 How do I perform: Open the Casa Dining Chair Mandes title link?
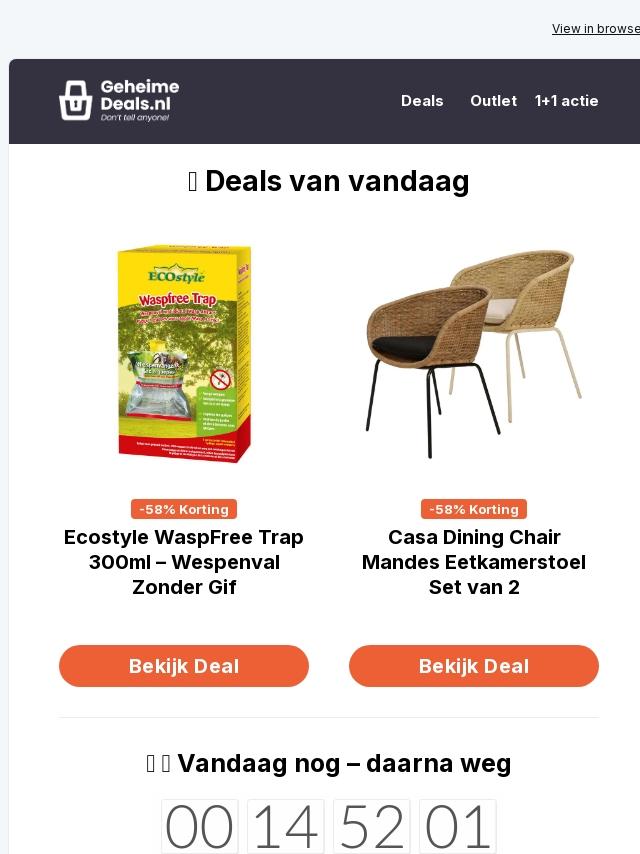click(474, 562)
